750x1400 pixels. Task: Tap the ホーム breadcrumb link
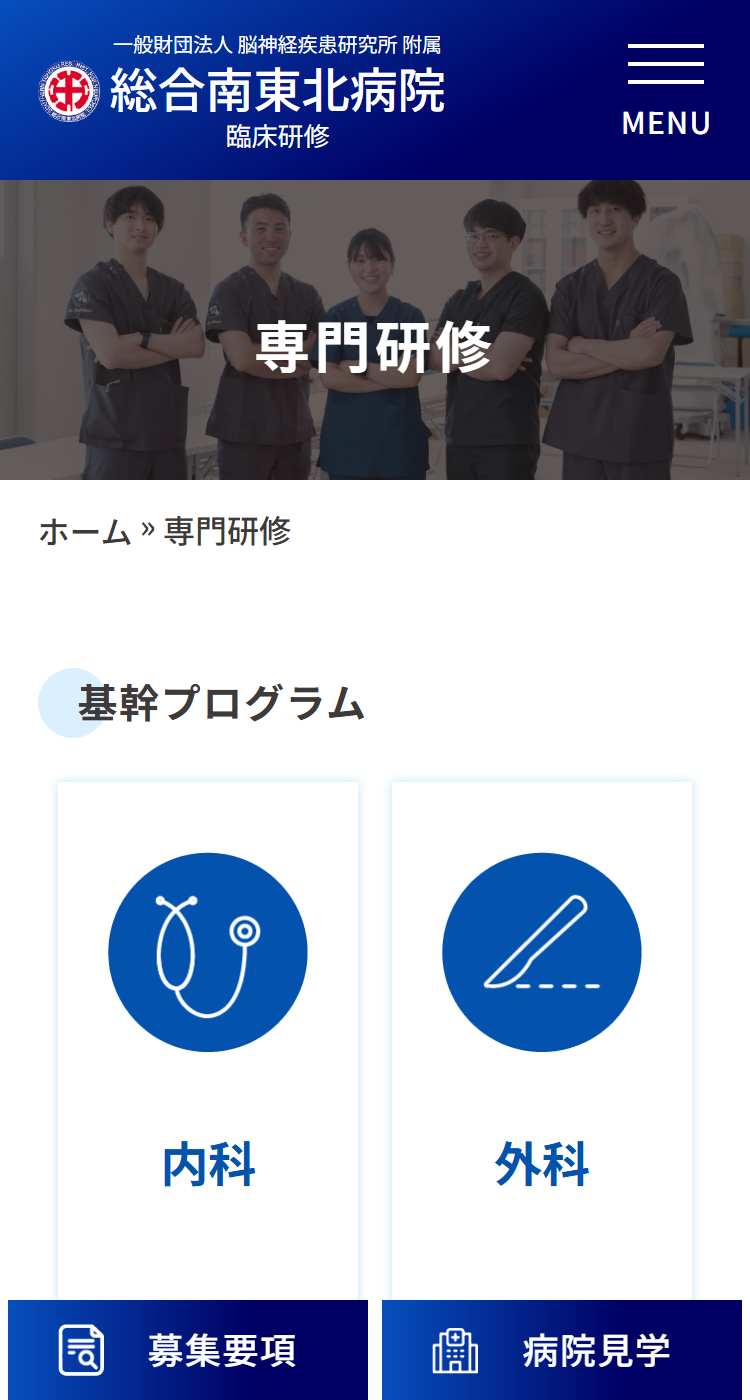pos(85,531)
